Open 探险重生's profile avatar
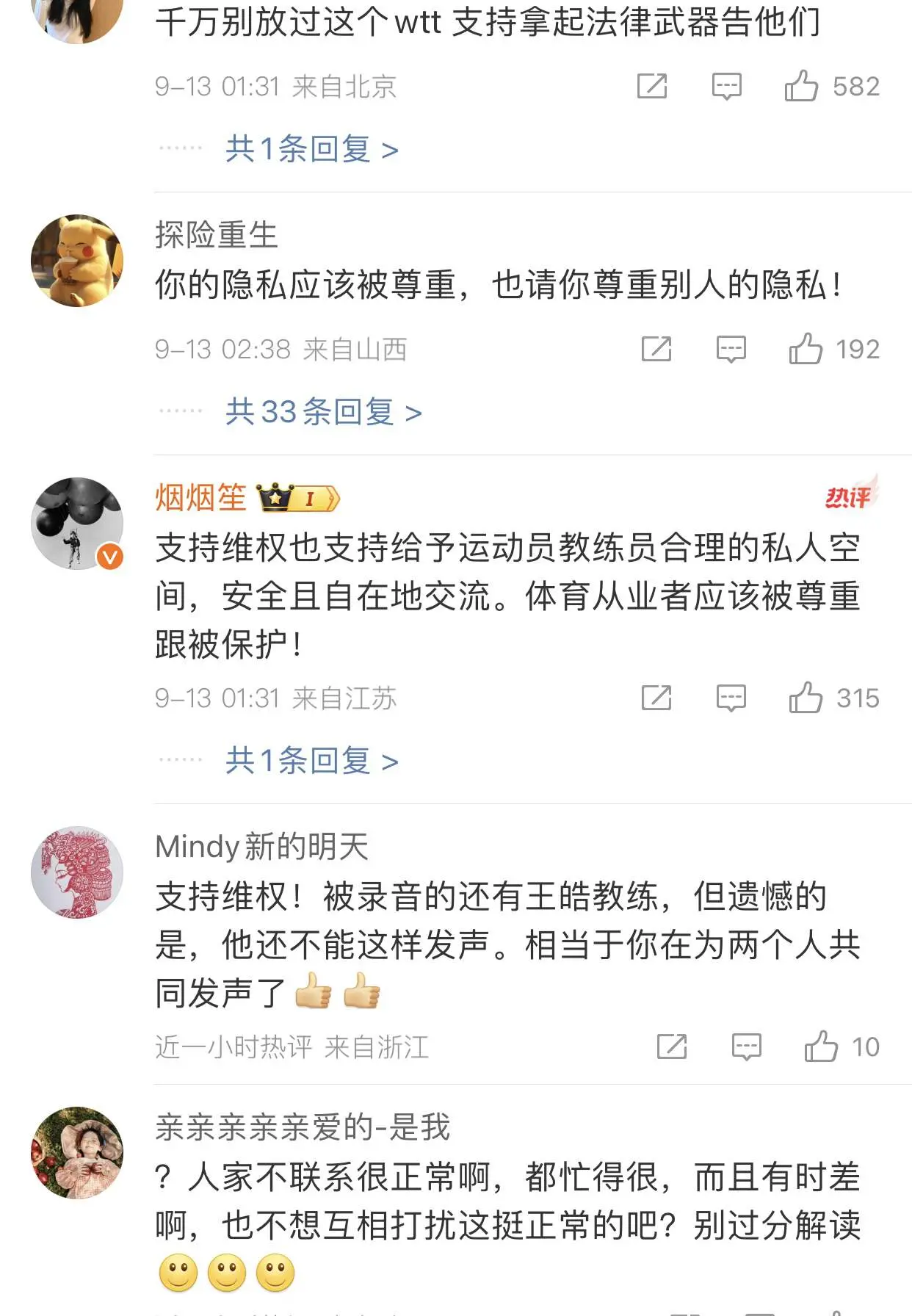The image size is (912, 1316). 77,261
